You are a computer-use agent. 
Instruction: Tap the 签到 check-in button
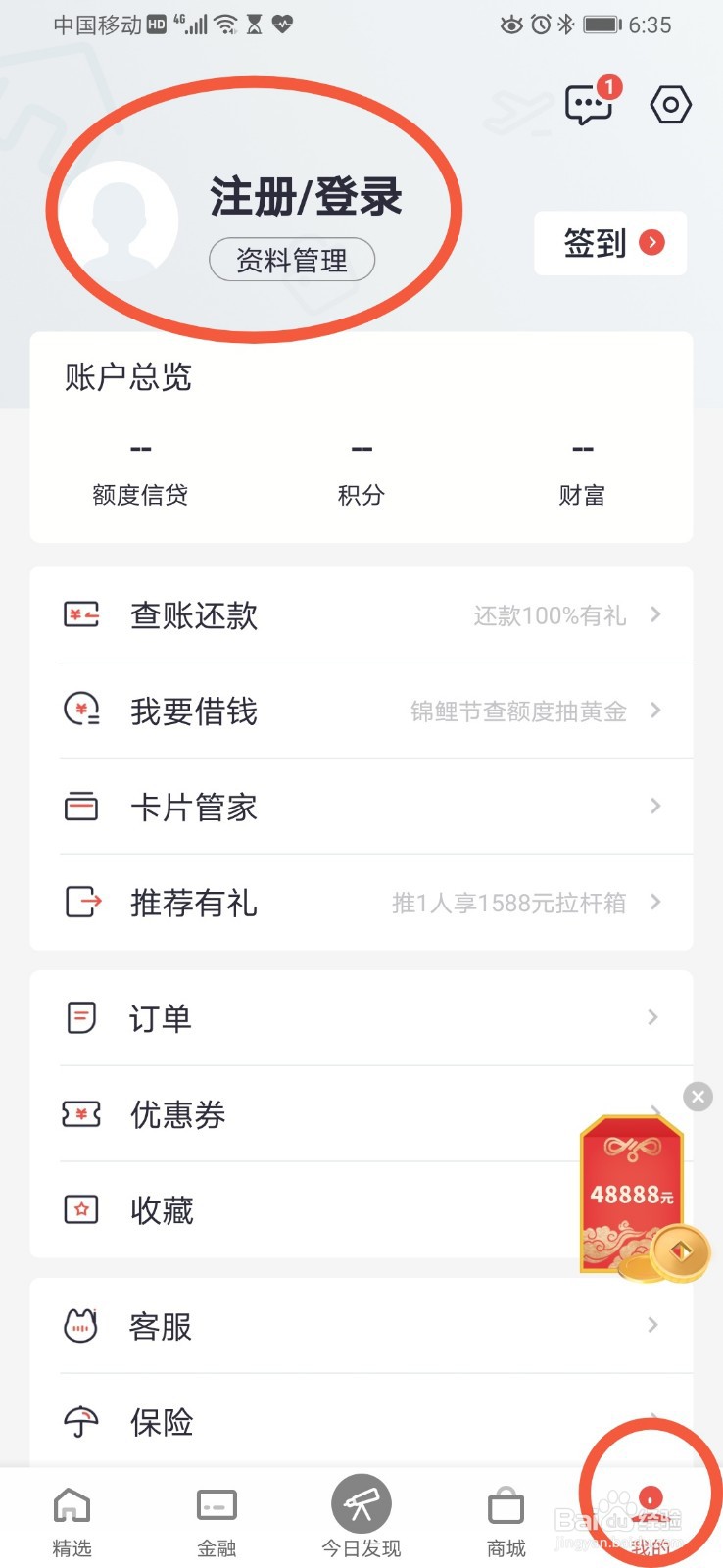610,243
